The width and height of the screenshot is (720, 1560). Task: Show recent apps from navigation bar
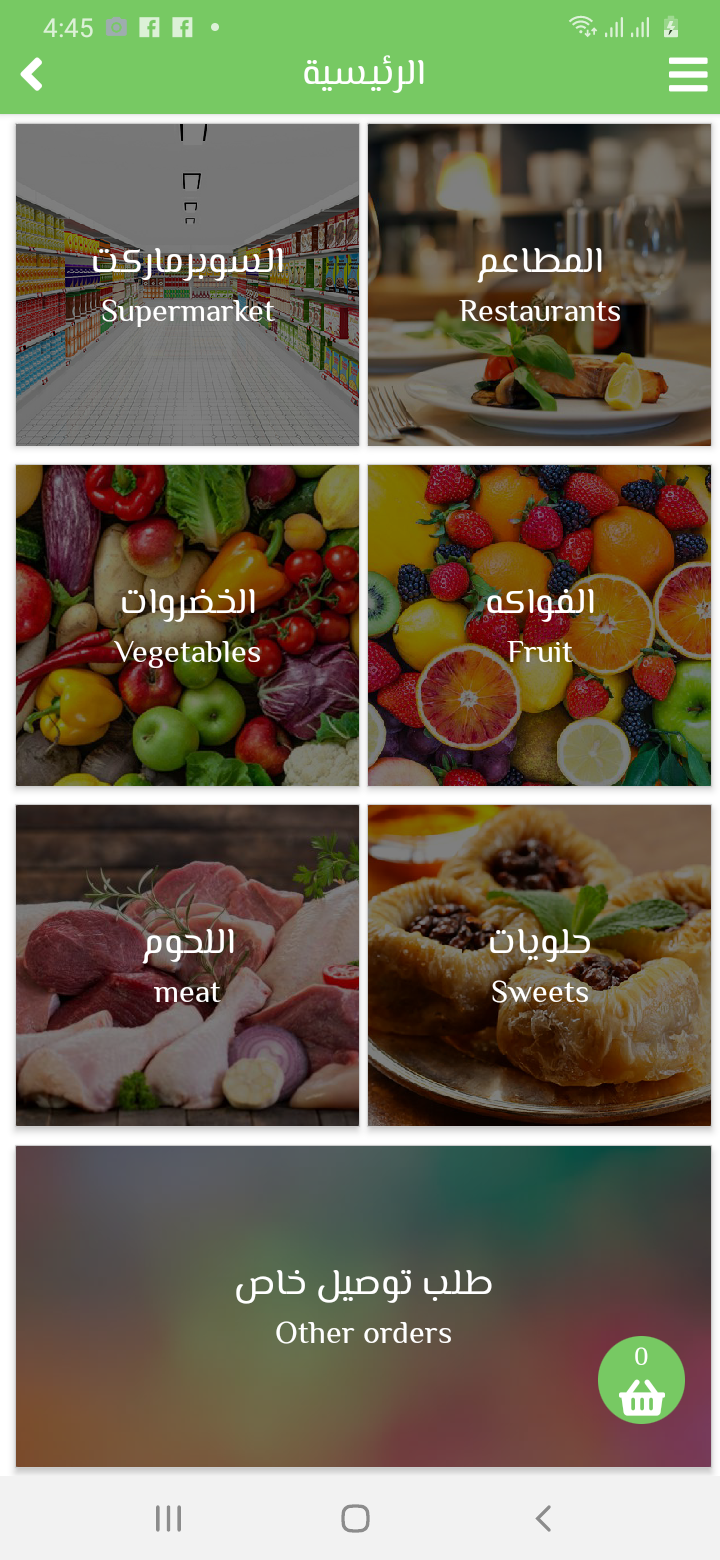pos(168,1518)
